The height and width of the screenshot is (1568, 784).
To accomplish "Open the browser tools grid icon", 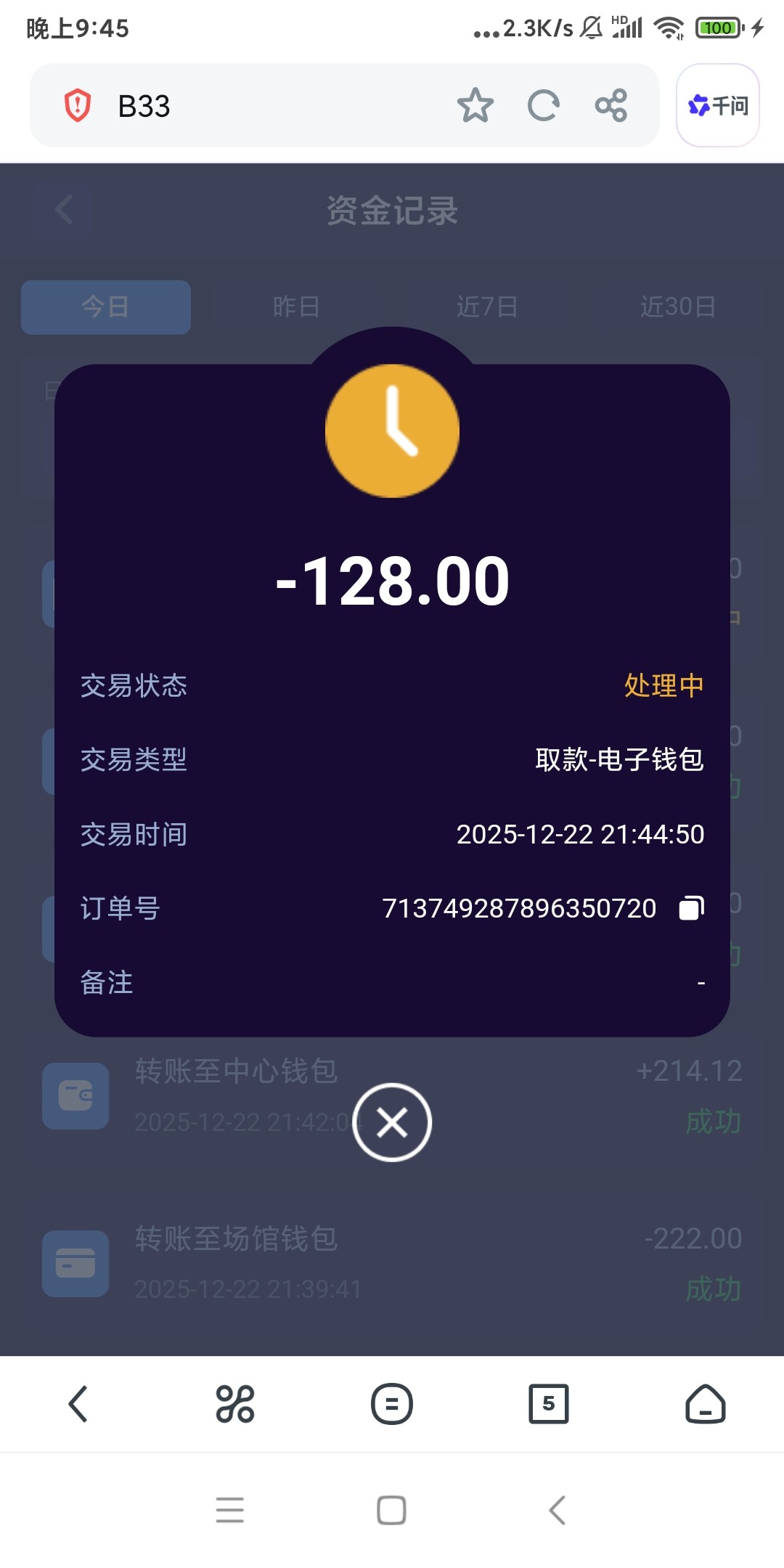I will point(235,1404).
